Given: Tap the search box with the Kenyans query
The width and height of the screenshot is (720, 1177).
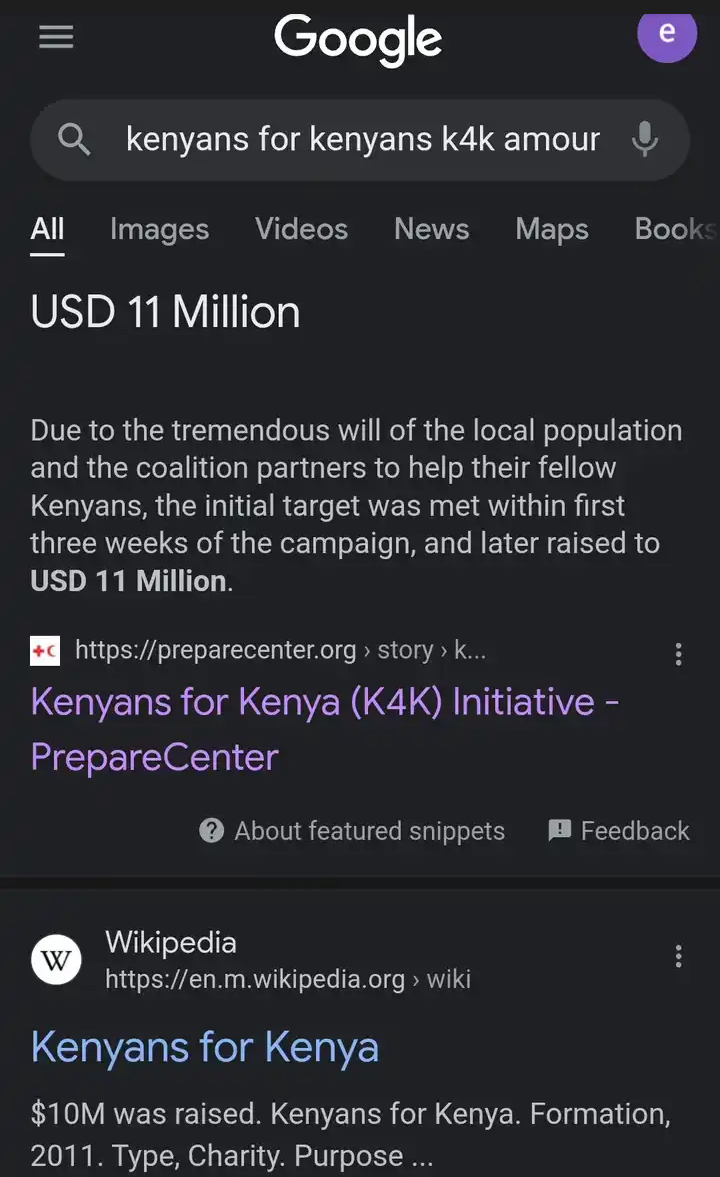Looking at the screenshot, I should click(360, 140).
